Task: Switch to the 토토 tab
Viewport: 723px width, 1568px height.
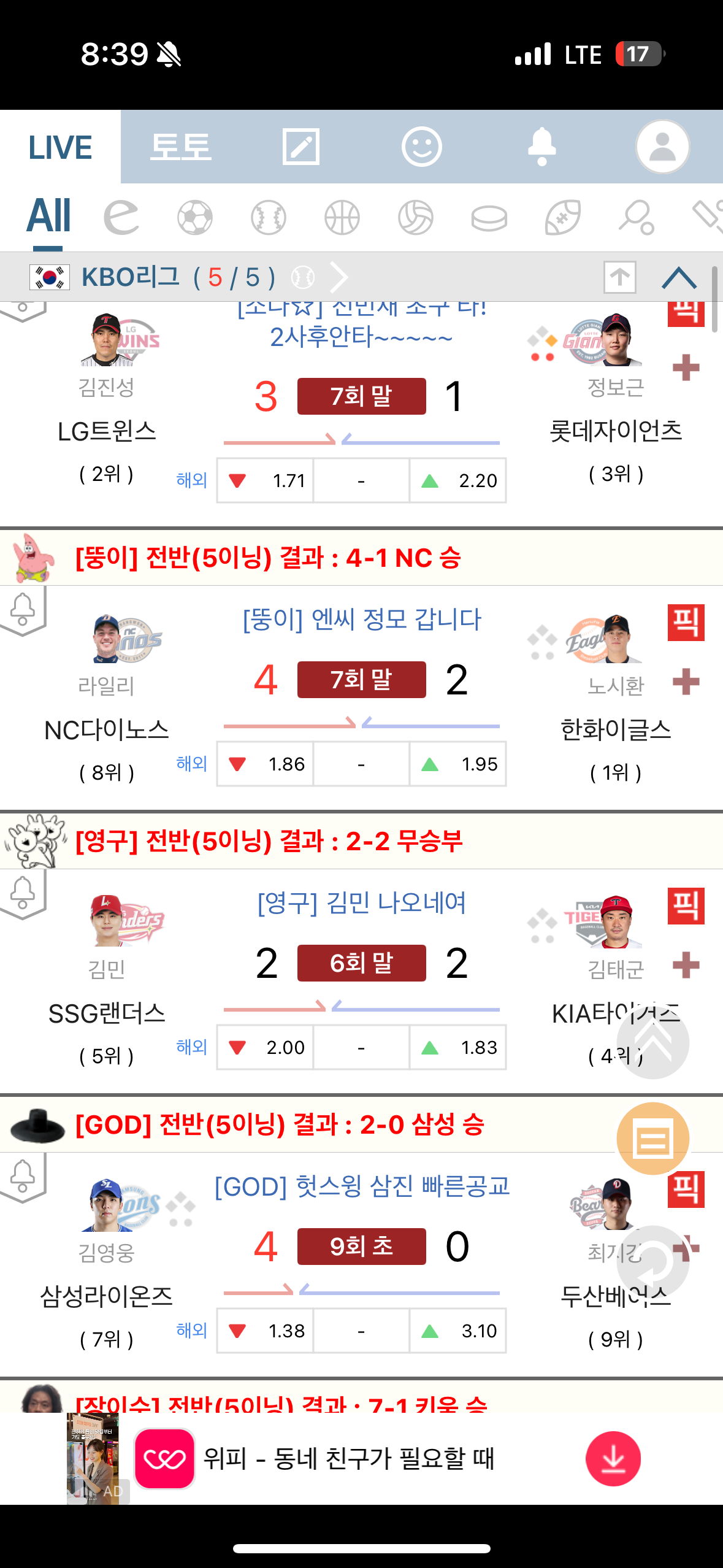Action: coord(180,147)
